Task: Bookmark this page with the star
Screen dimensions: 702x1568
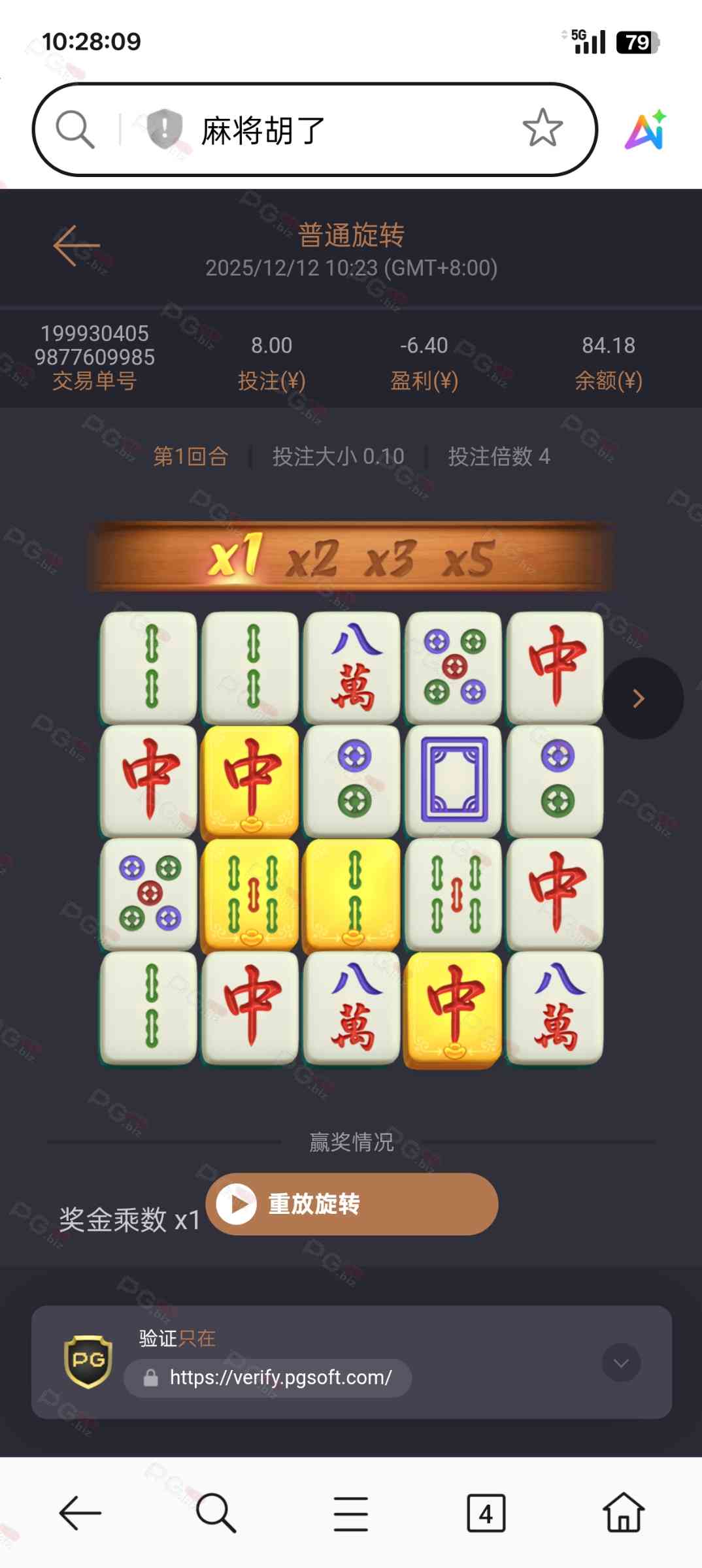Action: (x=542, y=128)
